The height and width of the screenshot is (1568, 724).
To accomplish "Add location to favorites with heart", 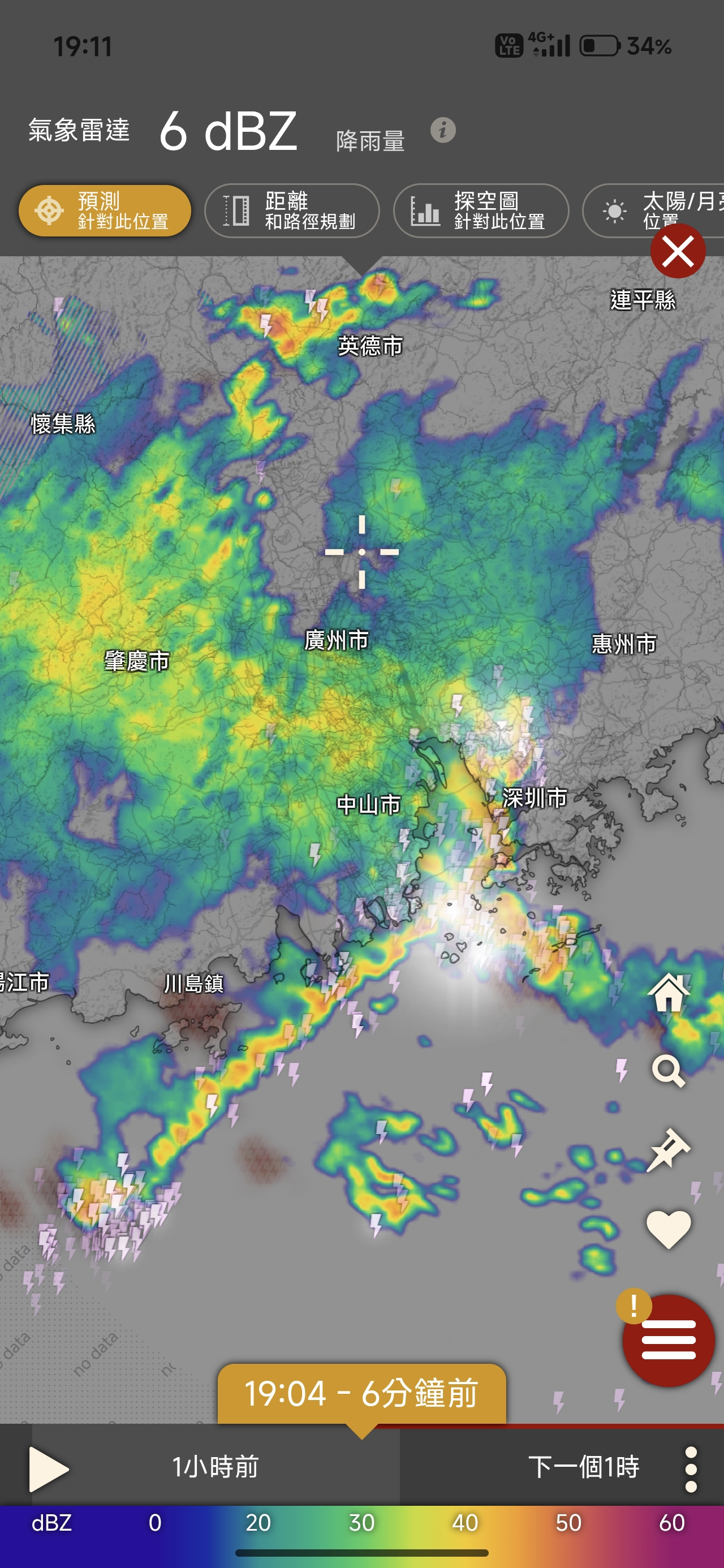I will tap(669, 1229).
